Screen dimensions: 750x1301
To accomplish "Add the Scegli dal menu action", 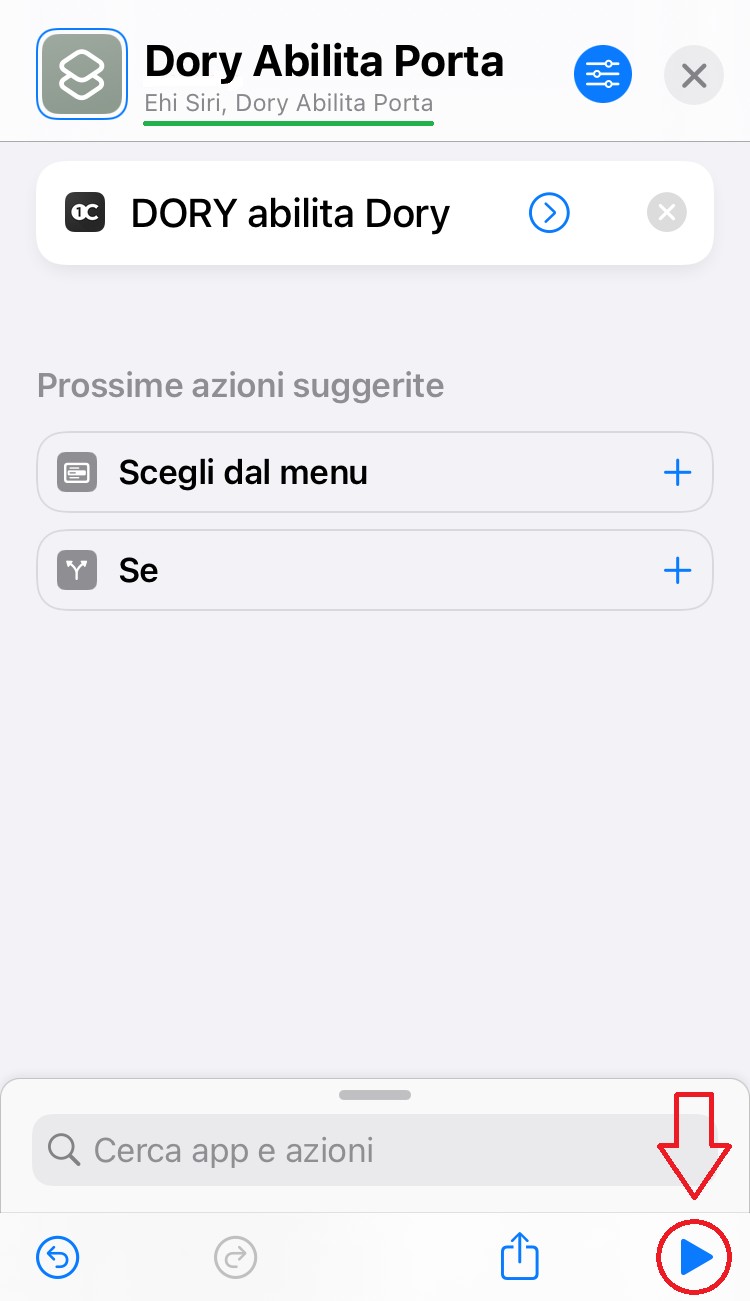I will [x=677, y=472].
